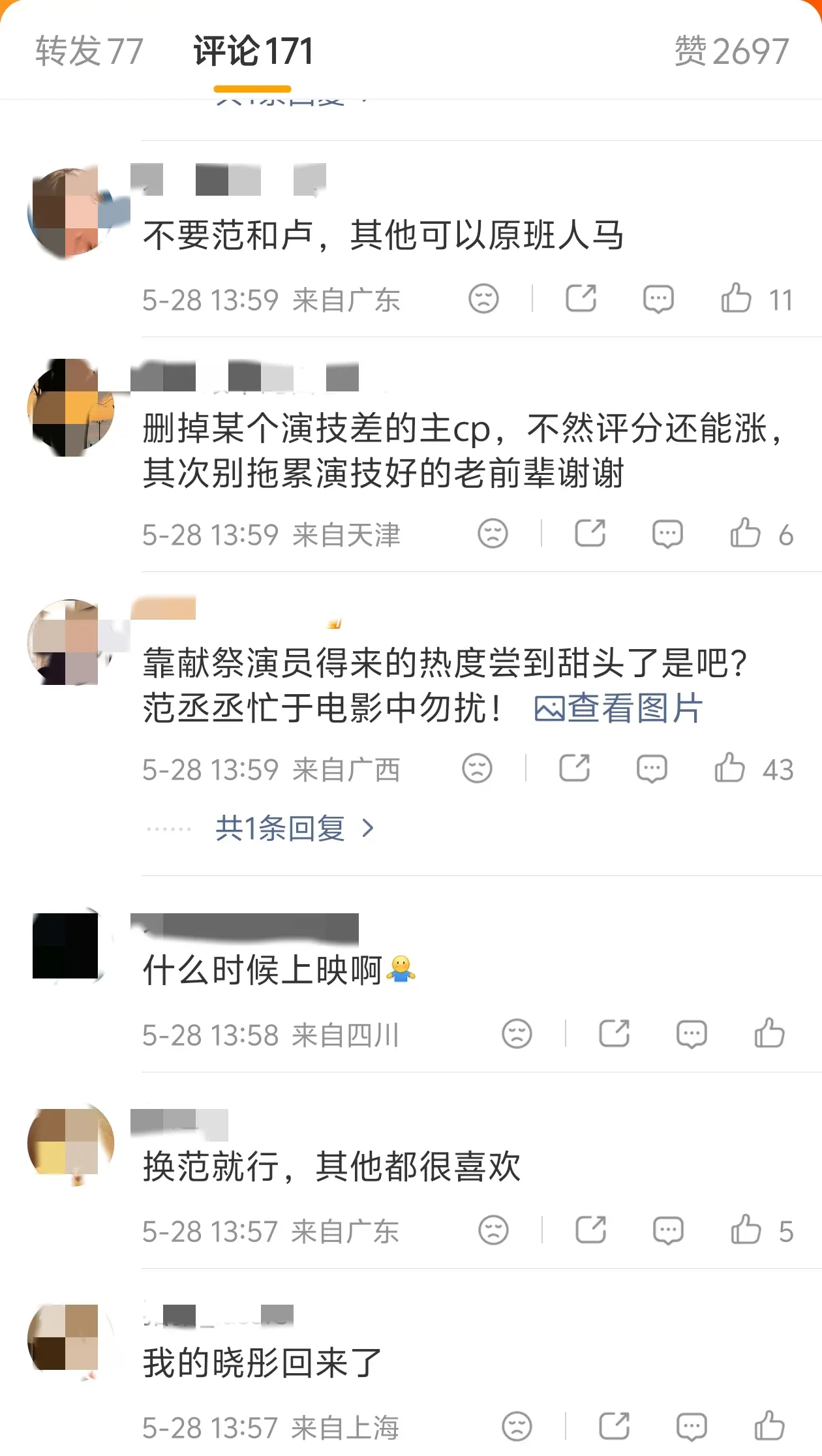Like the comment 什么时候上映啊
This screenshot has width=822, height=1456.
click(x=769, y=1034)
